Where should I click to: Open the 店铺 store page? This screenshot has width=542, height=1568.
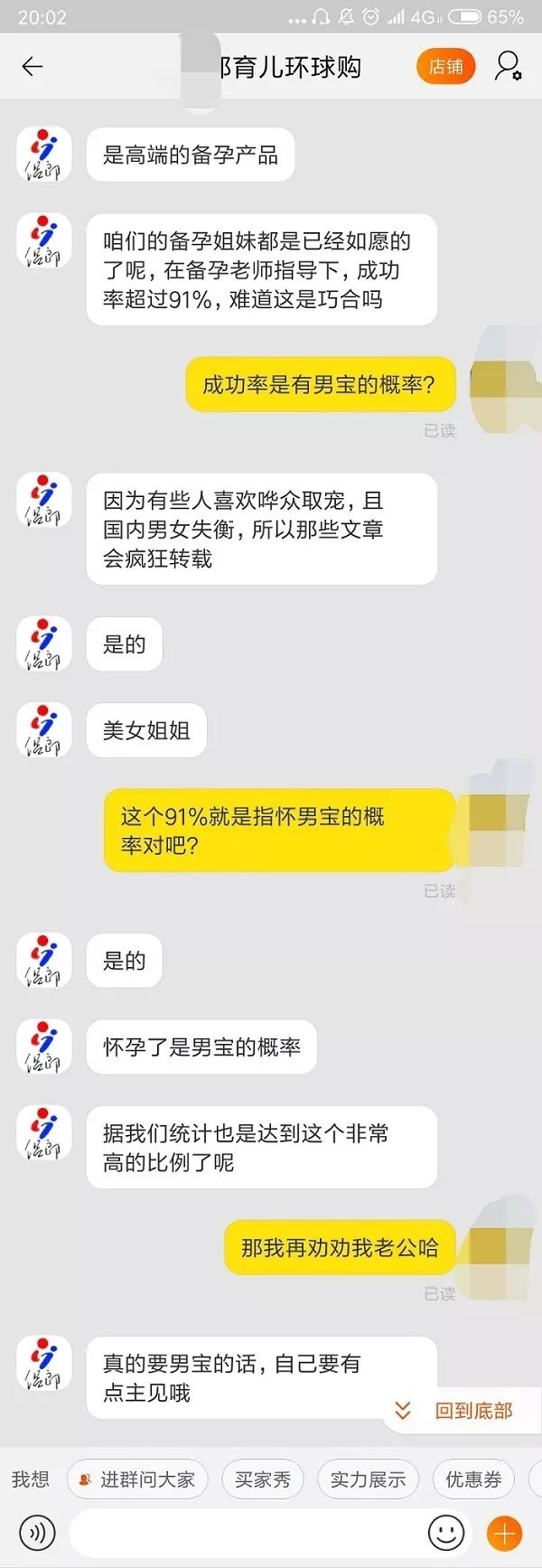pos(445,67)
